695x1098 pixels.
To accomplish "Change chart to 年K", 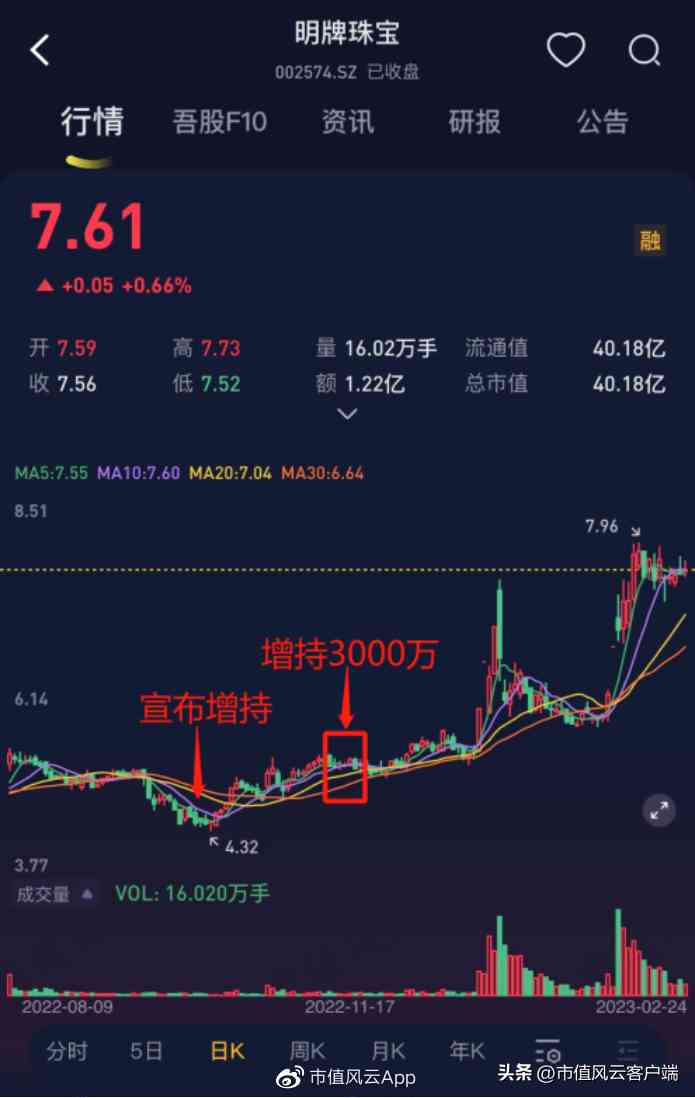I will tap(467, 1051).
